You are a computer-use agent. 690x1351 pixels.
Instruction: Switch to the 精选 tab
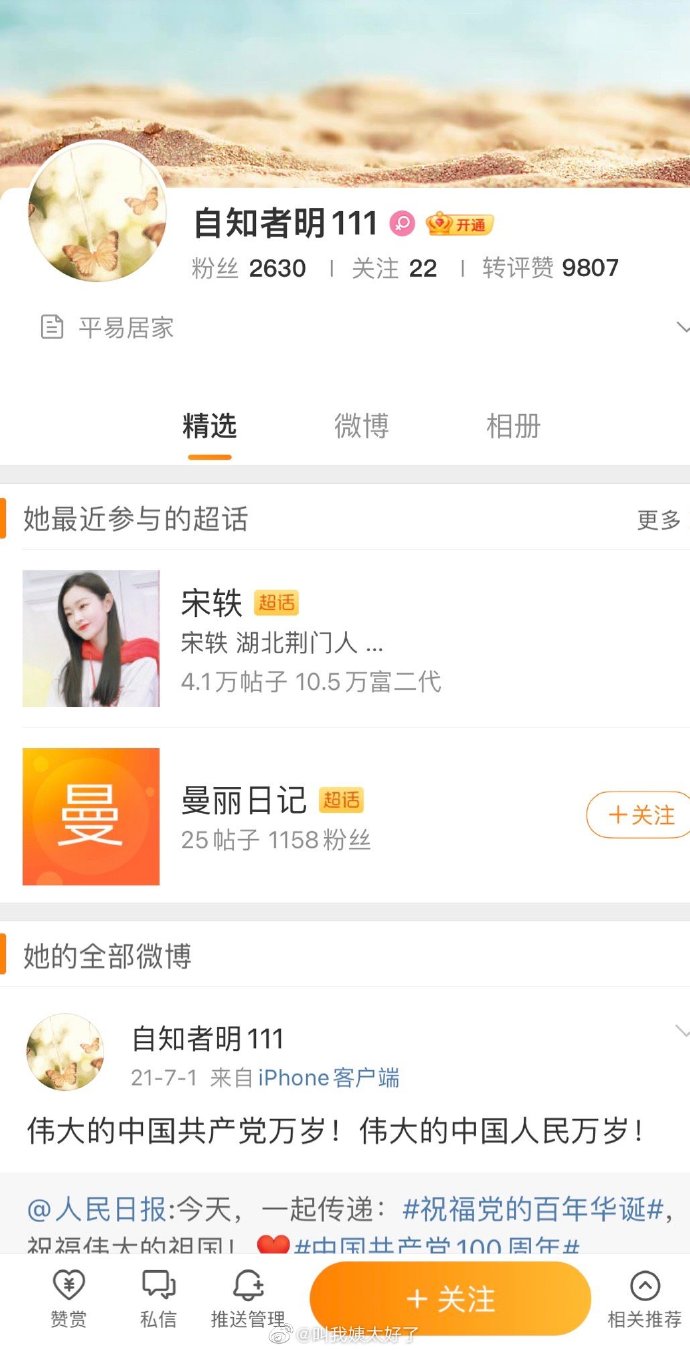210,426
